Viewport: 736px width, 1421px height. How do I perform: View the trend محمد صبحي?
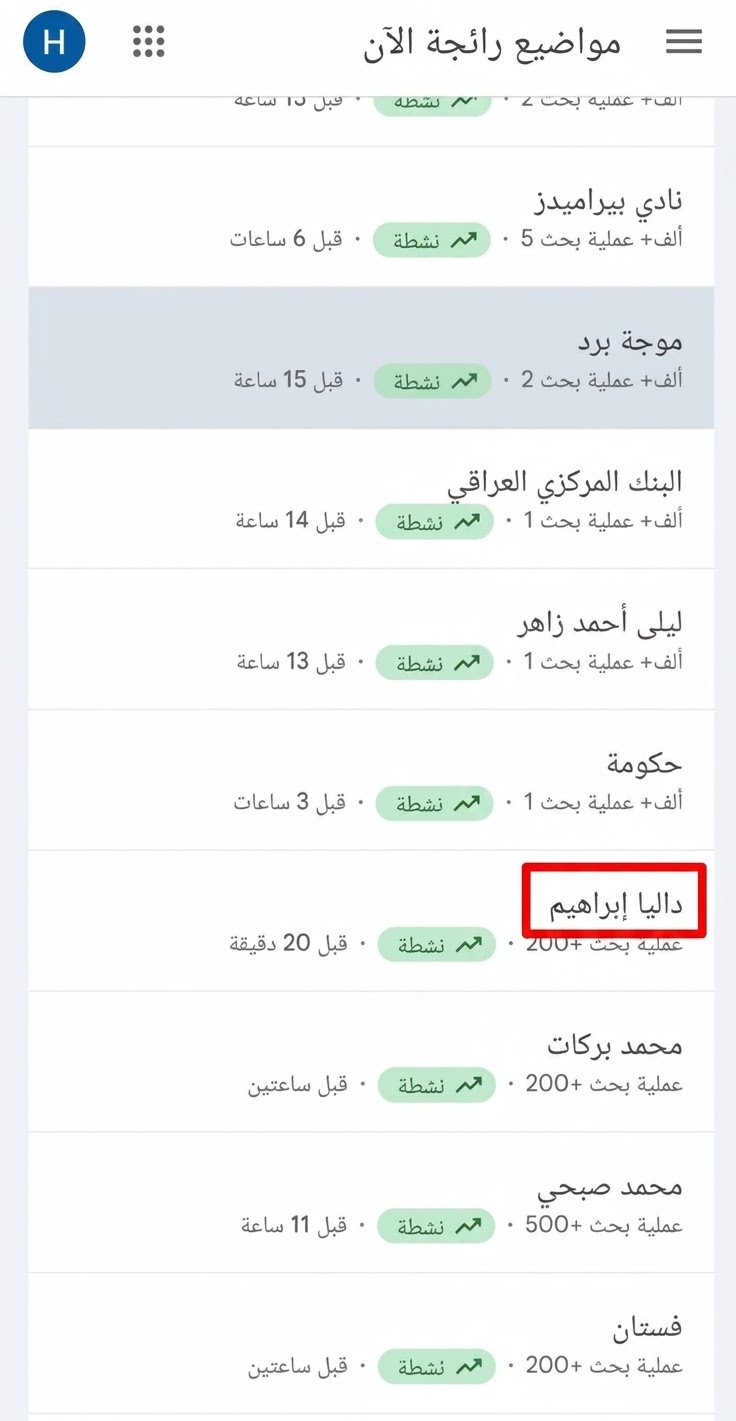[x=371, y=1203]
